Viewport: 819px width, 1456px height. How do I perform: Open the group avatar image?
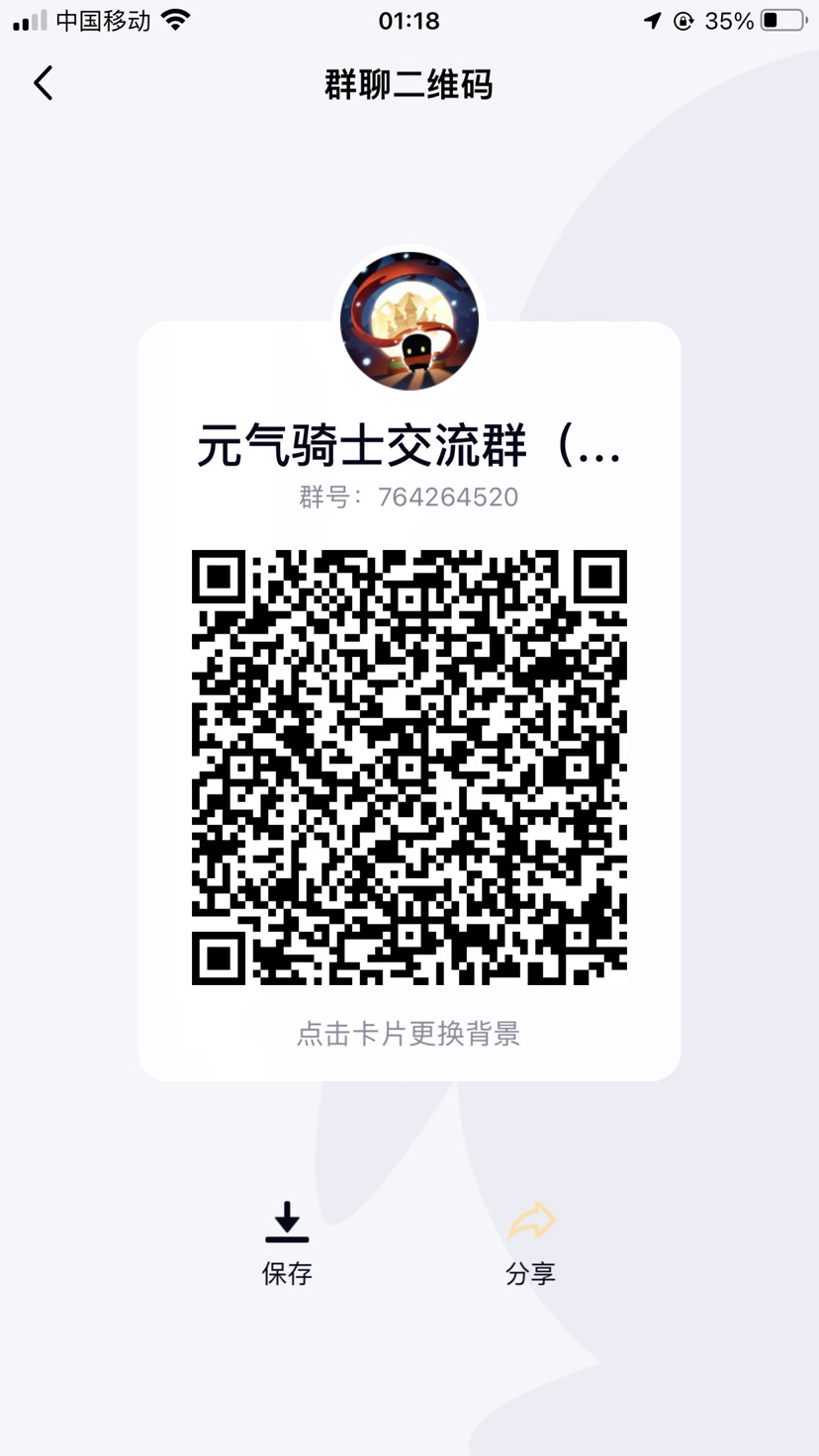click(x=409, y=321)
